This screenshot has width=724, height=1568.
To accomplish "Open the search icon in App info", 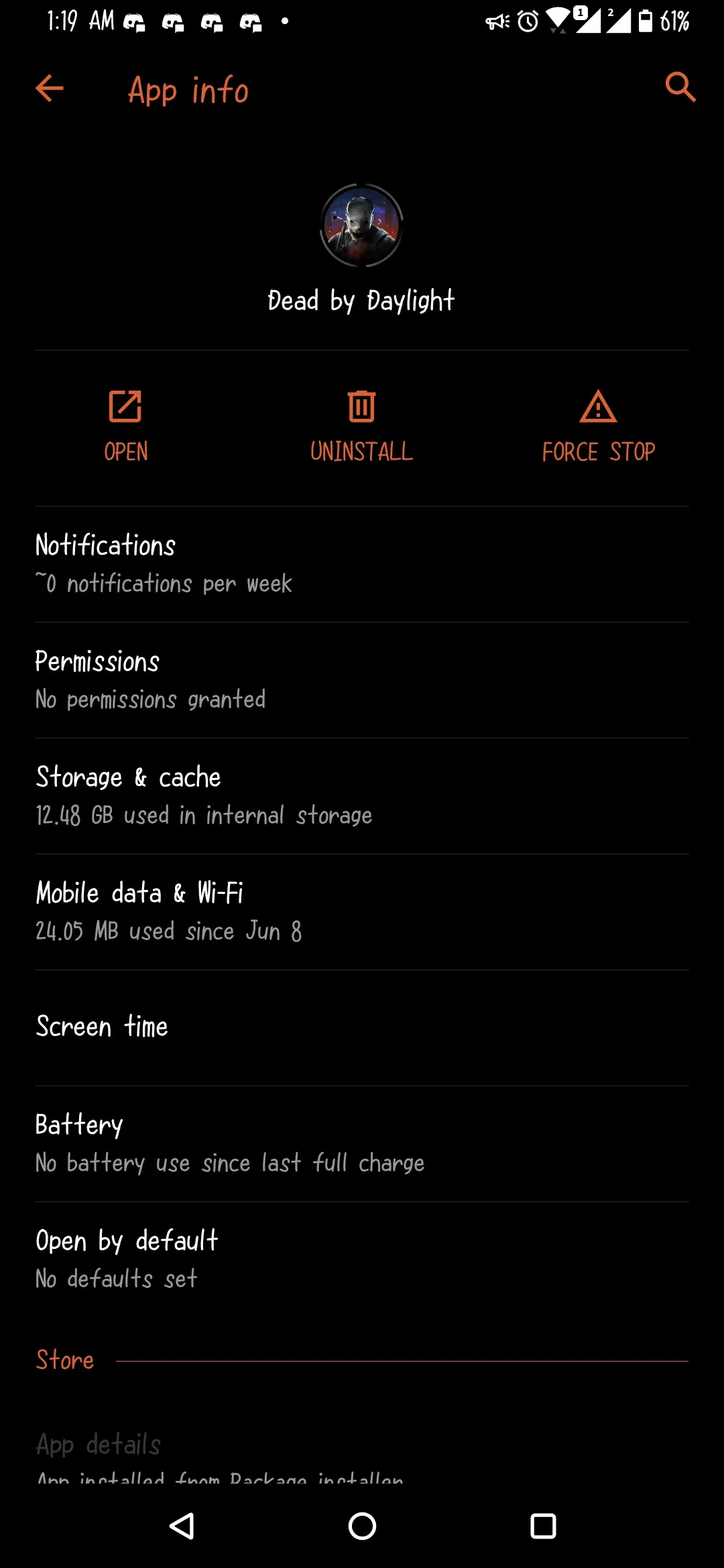I will point(680,88).
